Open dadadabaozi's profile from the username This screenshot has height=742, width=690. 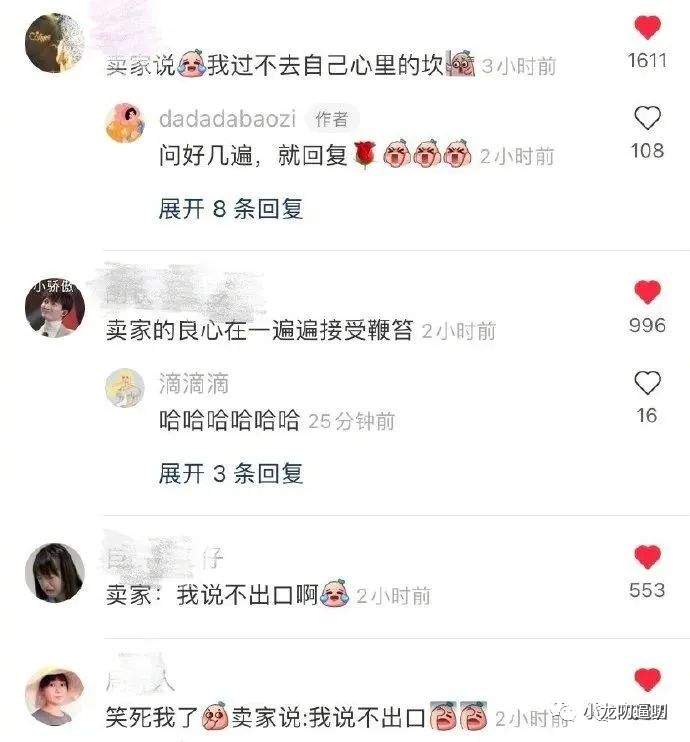(x=227, y=119)
